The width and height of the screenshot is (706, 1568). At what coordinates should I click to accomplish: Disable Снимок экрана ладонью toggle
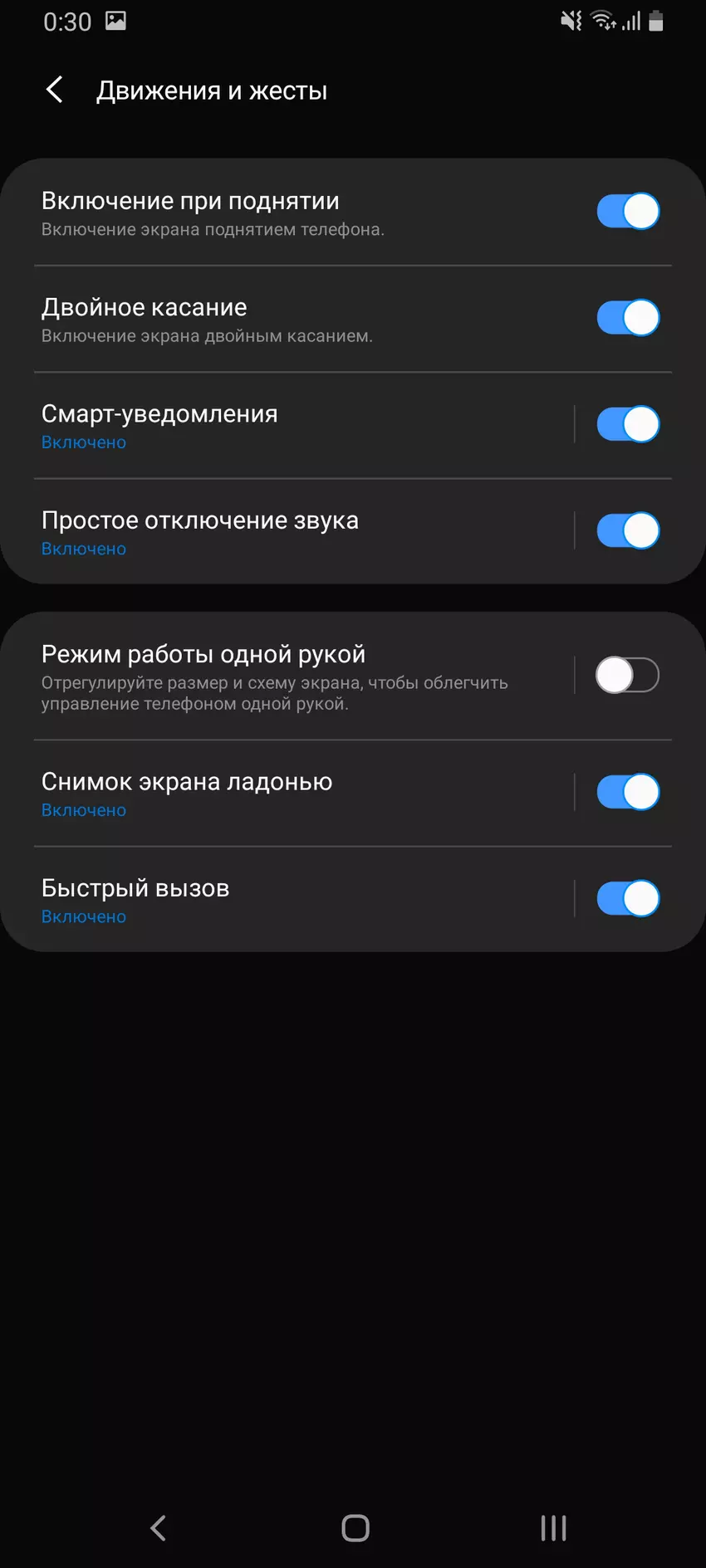point(627,792)
